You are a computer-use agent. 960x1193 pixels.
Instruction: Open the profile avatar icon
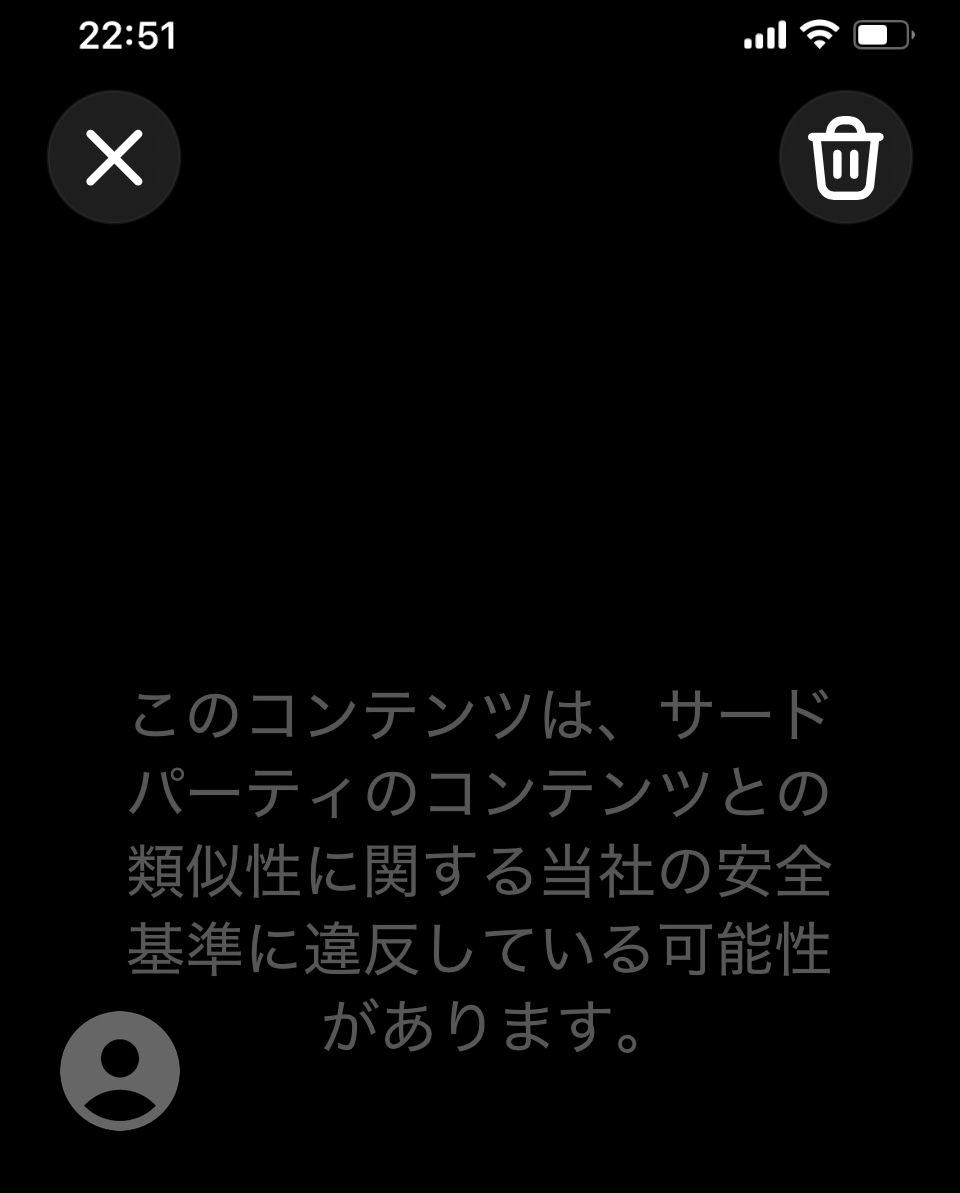(120, 1071)
